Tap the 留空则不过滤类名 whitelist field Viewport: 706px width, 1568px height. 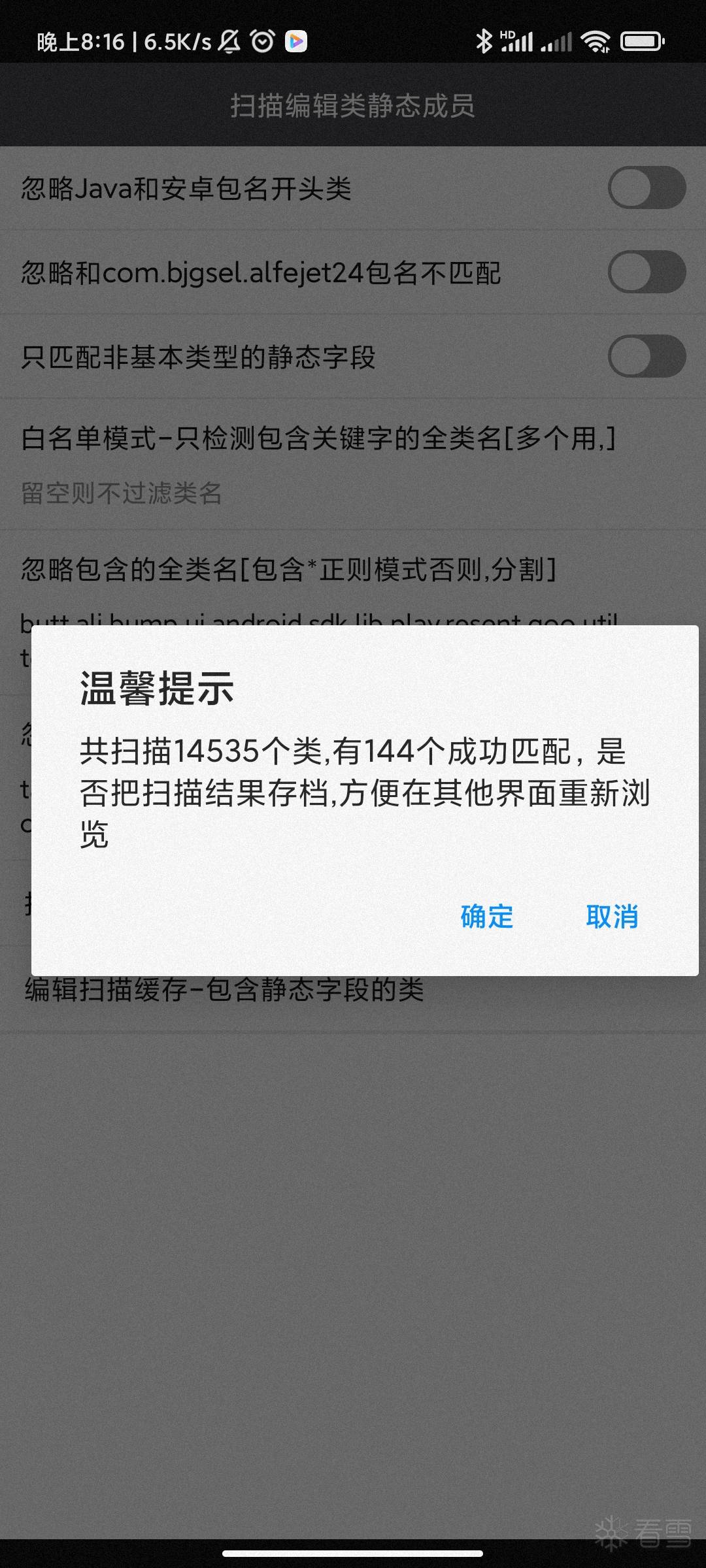tap(261, 493)
